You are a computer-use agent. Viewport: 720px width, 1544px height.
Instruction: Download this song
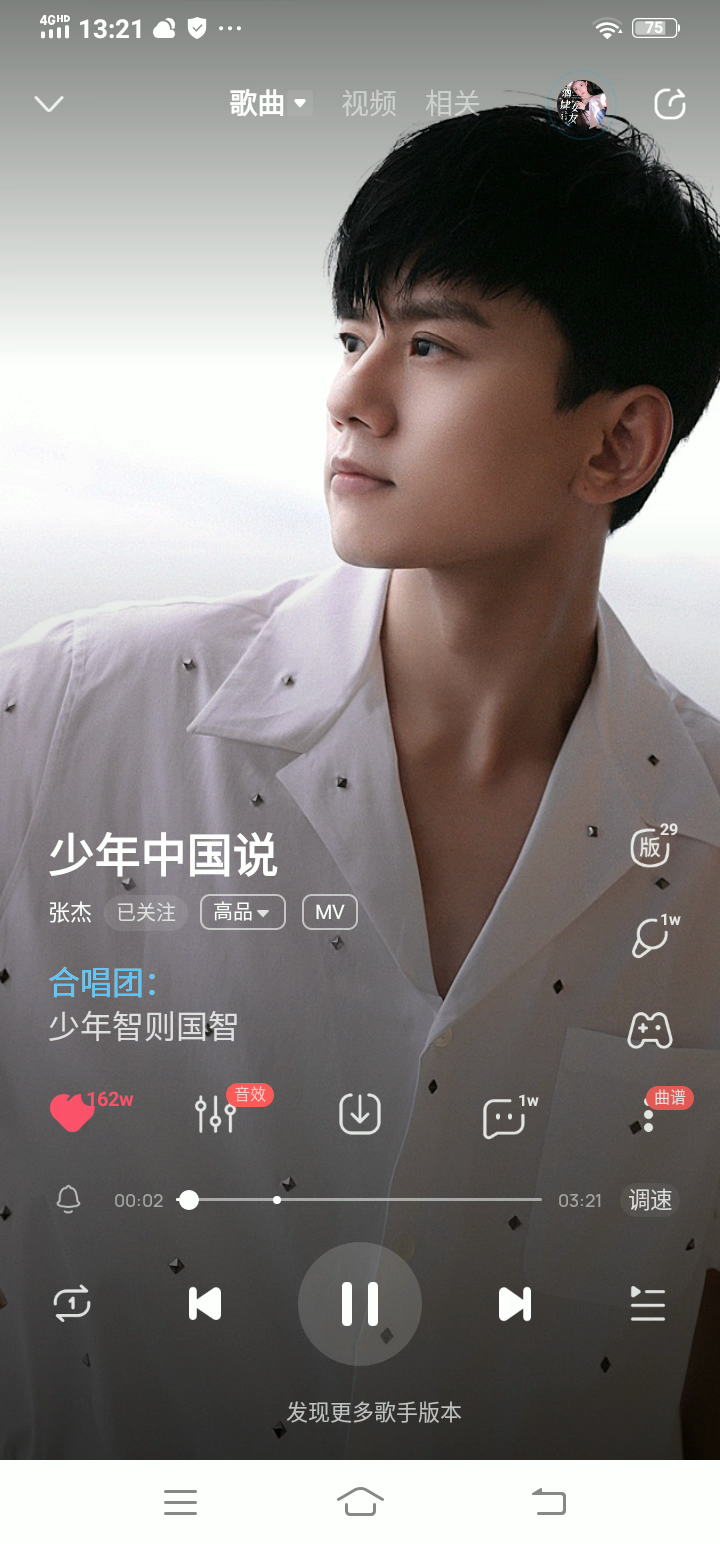coord(360,1114)
